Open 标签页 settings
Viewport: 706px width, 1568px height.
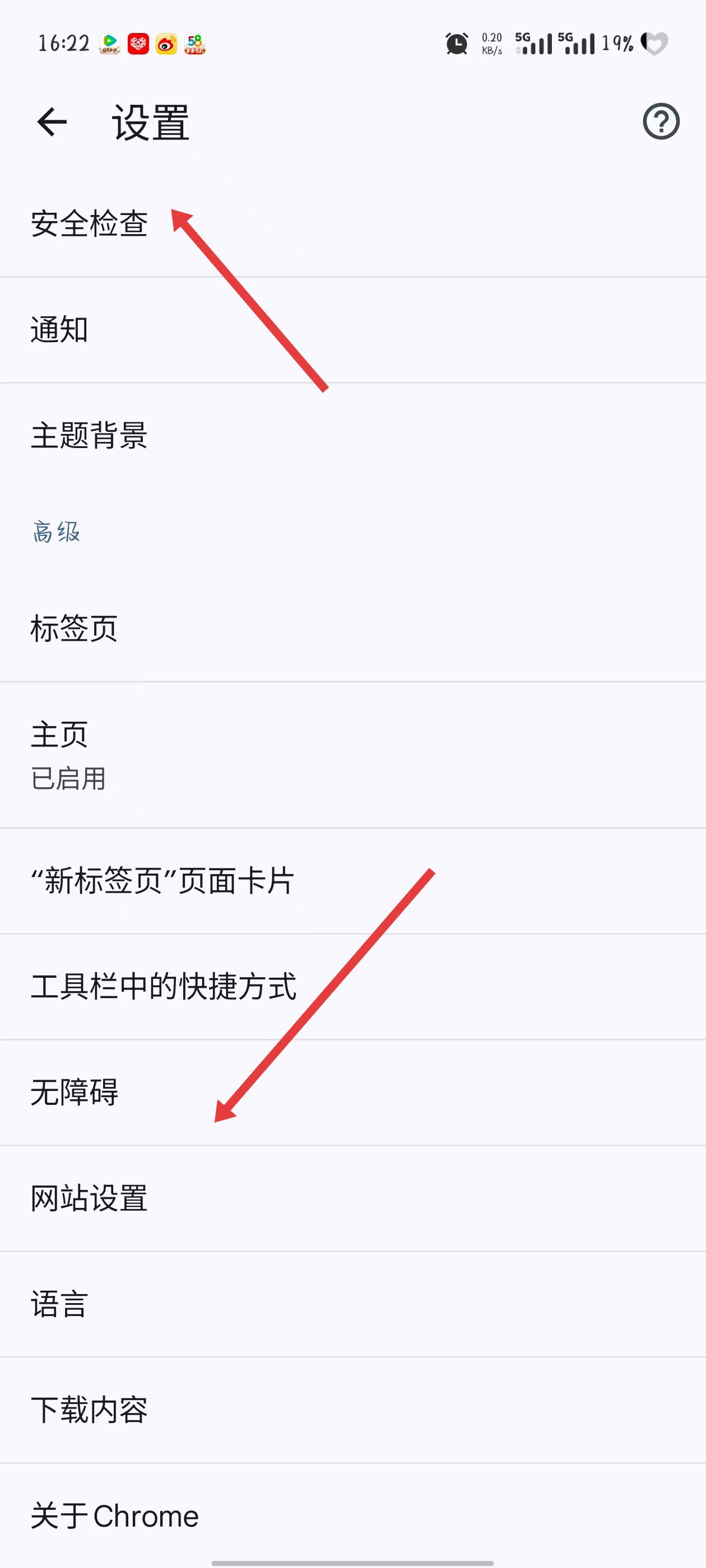75,629
